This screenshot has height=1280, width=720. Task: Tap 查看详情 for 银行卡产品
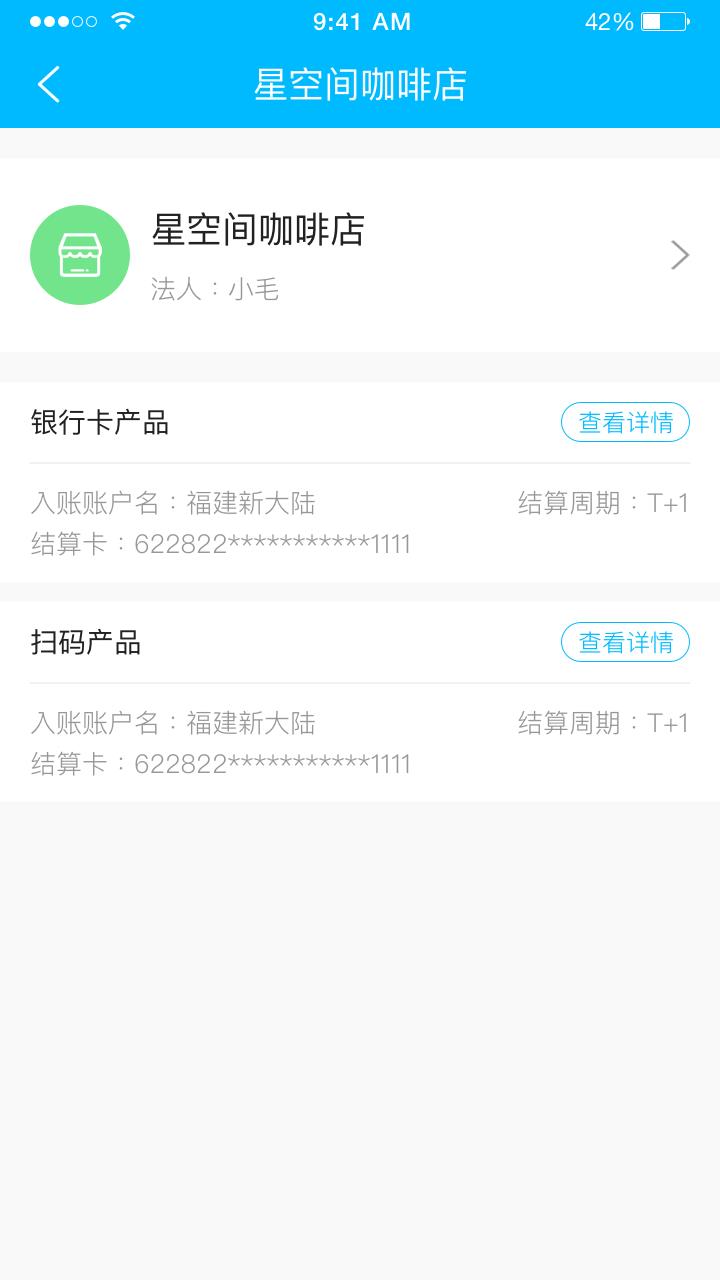(625, 422)
